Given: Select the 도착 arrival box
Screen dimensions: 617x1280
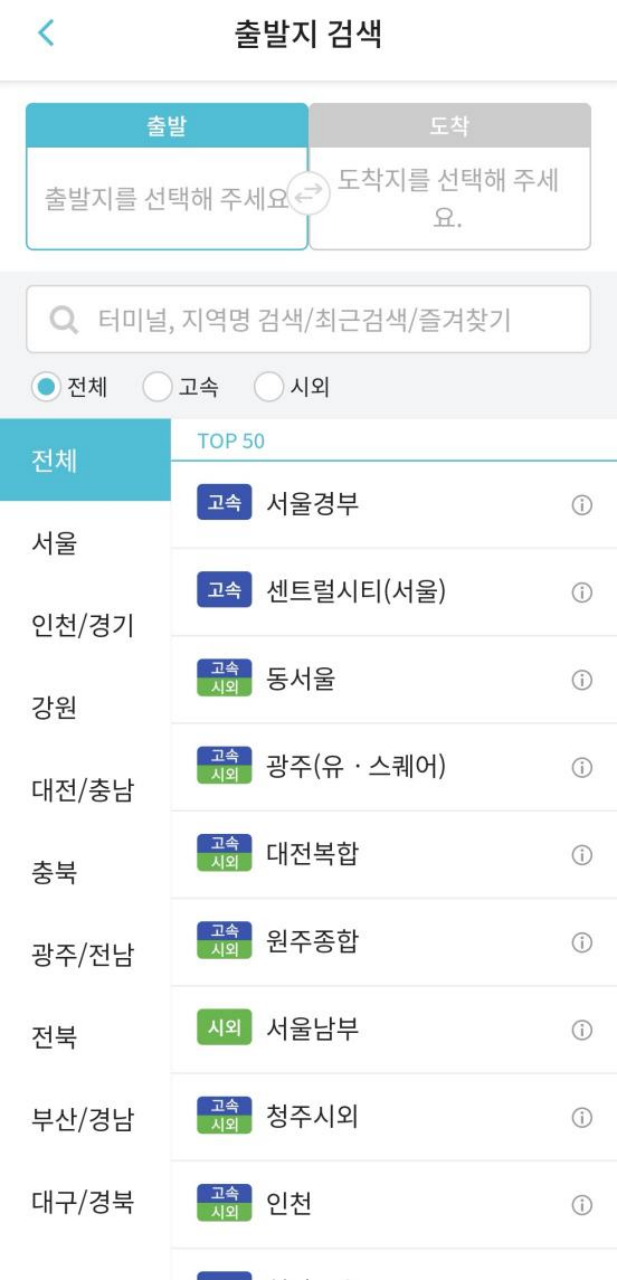Looking at the screenshot, I should [449, 177].
